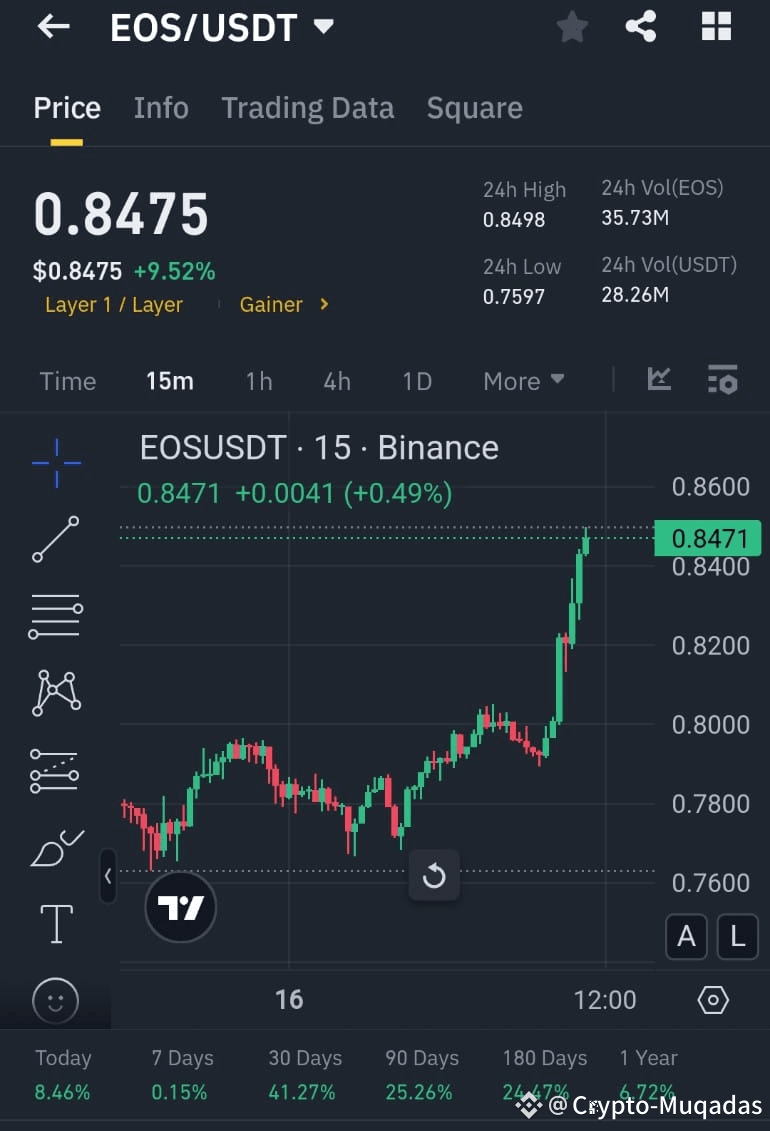
Task: Open the horizontal lines drawing tool
Action: coord(55,616)
